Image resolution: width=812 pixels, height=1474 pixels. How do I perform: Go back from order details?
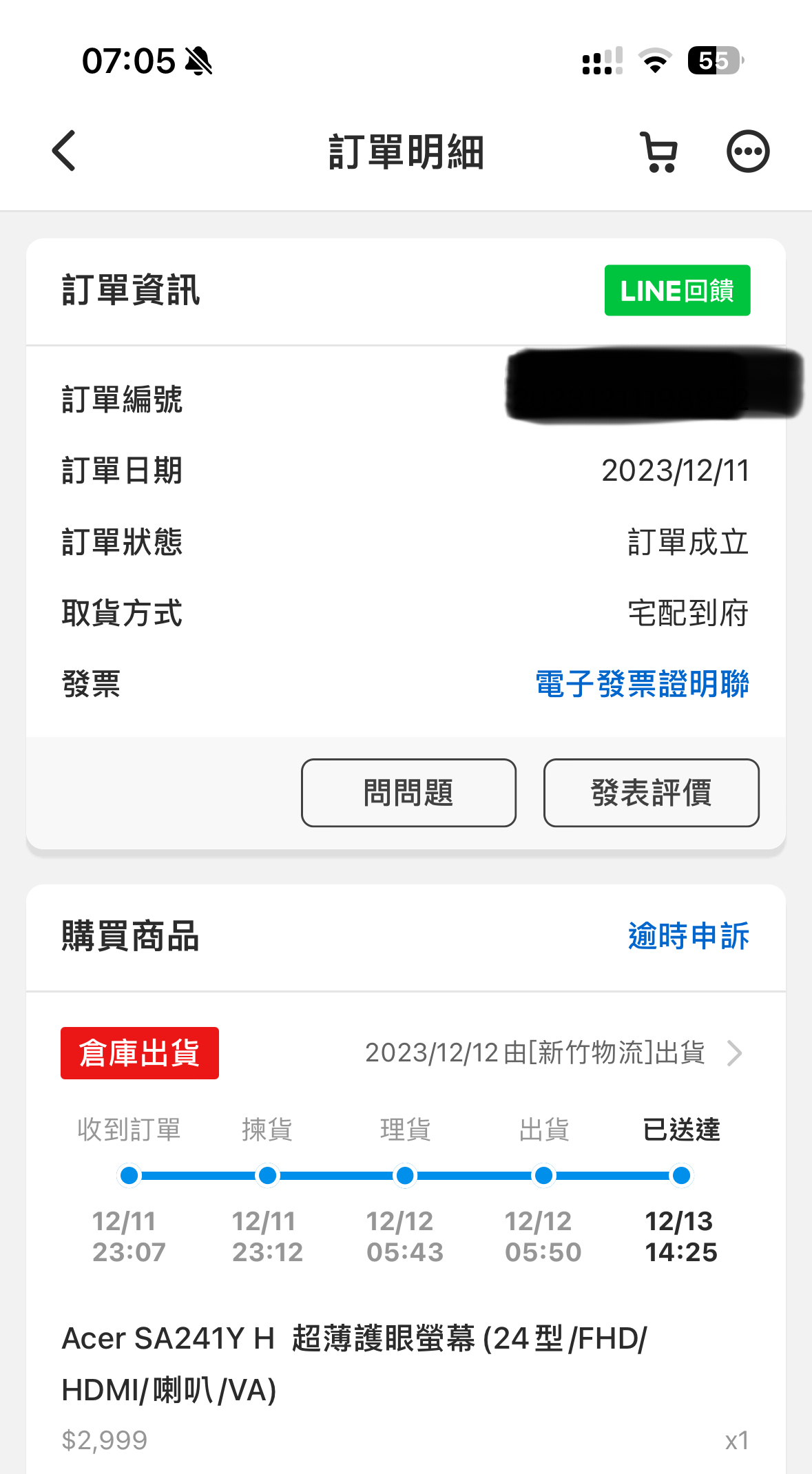point(64,151)
